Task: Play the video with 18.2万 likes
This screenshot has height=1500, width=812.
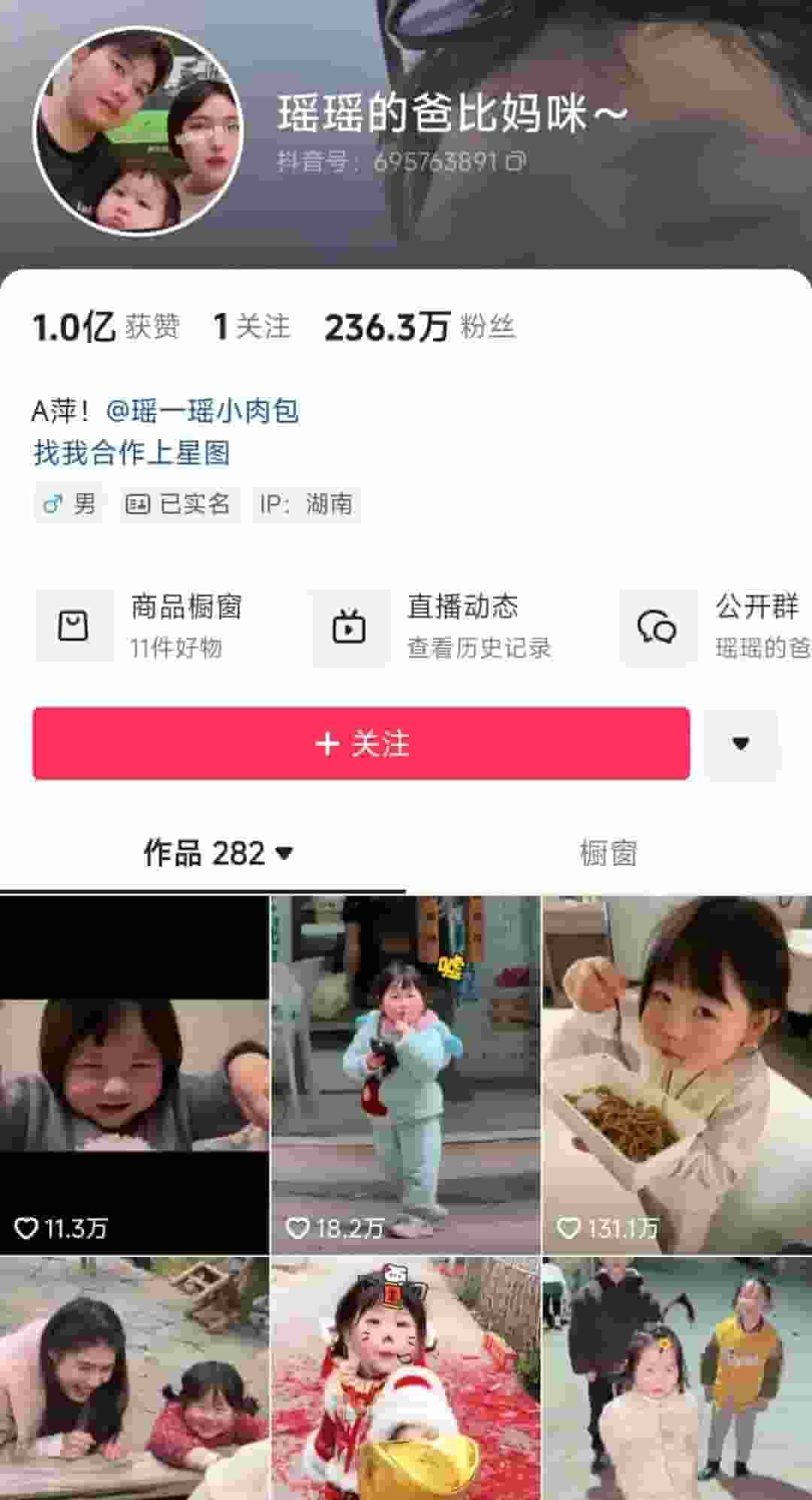Action: pos(405,1075)
